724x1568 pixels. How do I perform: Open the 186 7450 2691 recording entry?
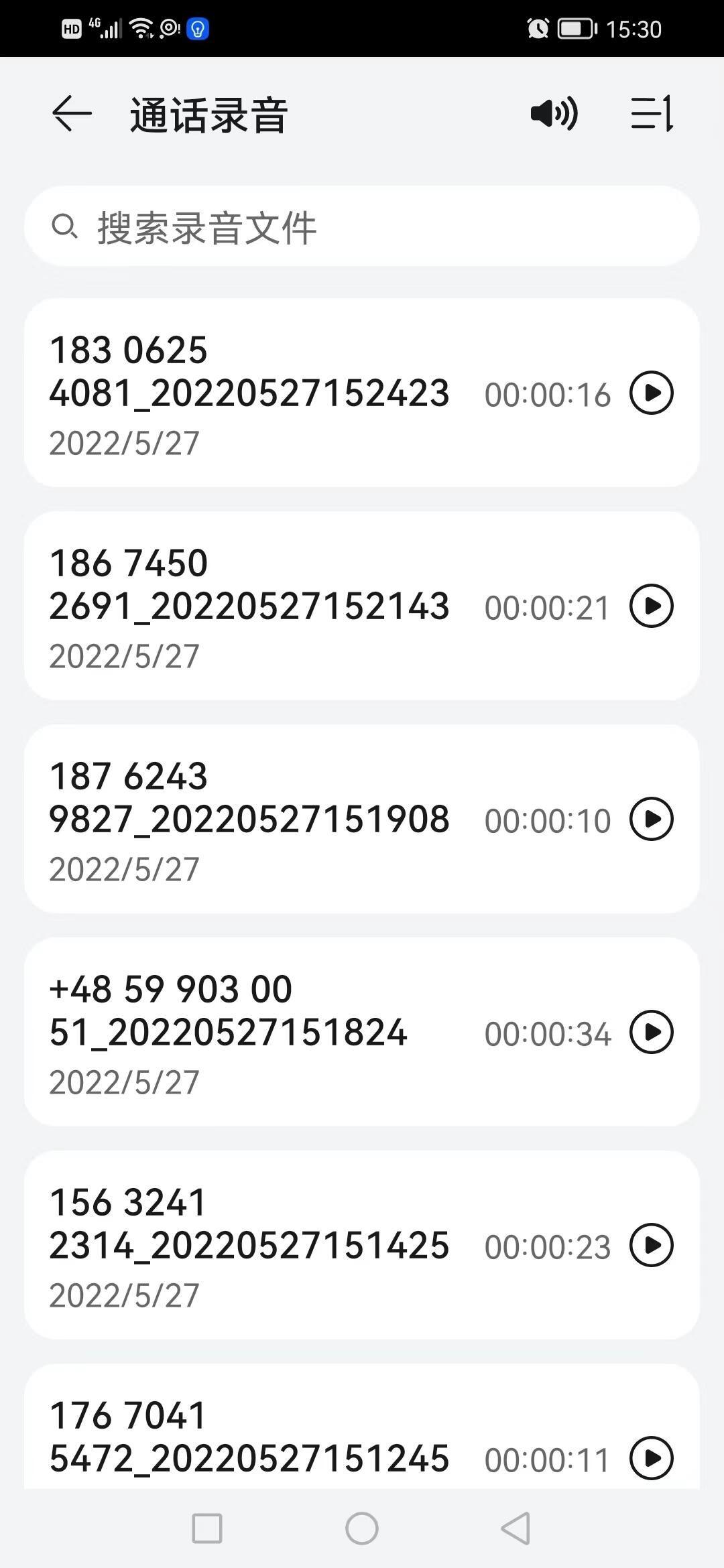tap(362, 606)
